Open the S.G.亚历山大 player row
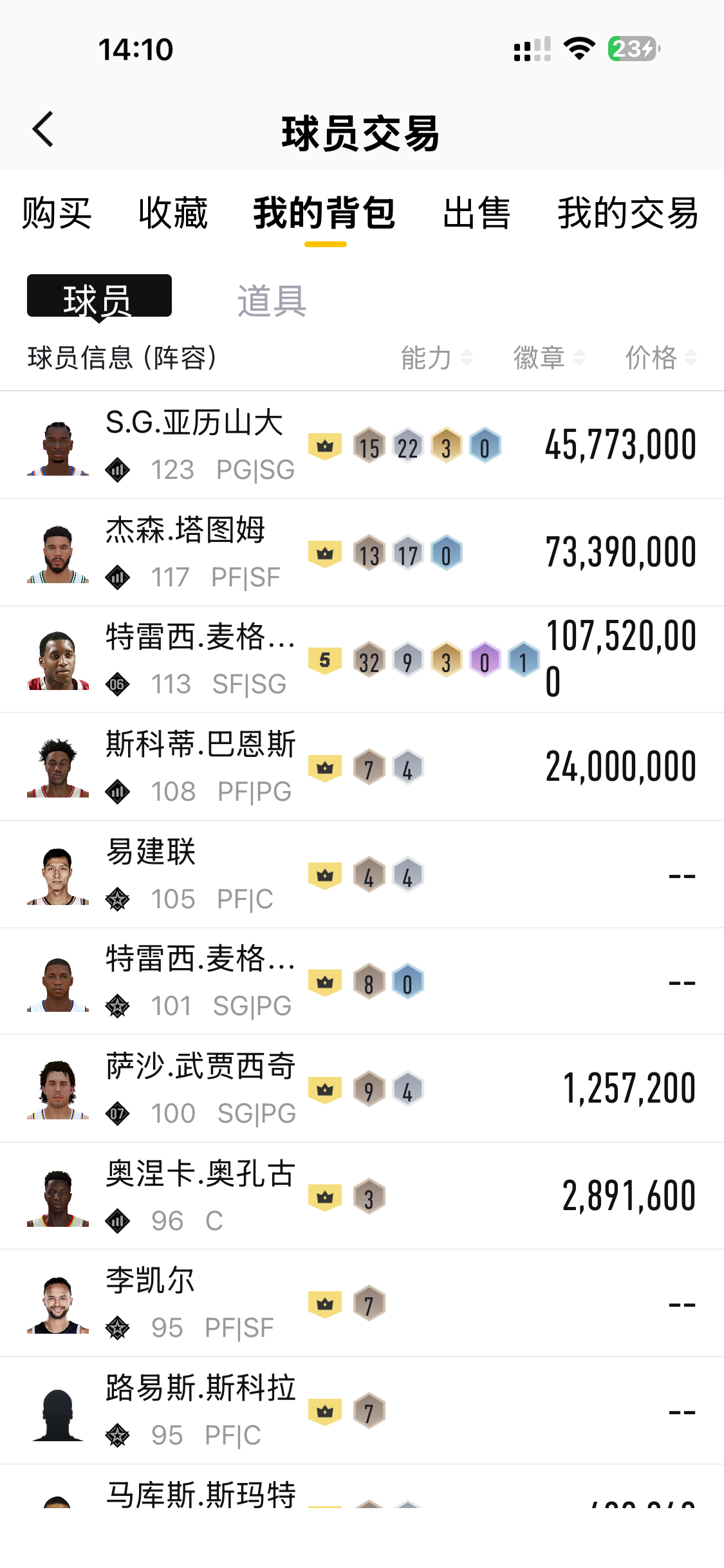 click(362, 445)
